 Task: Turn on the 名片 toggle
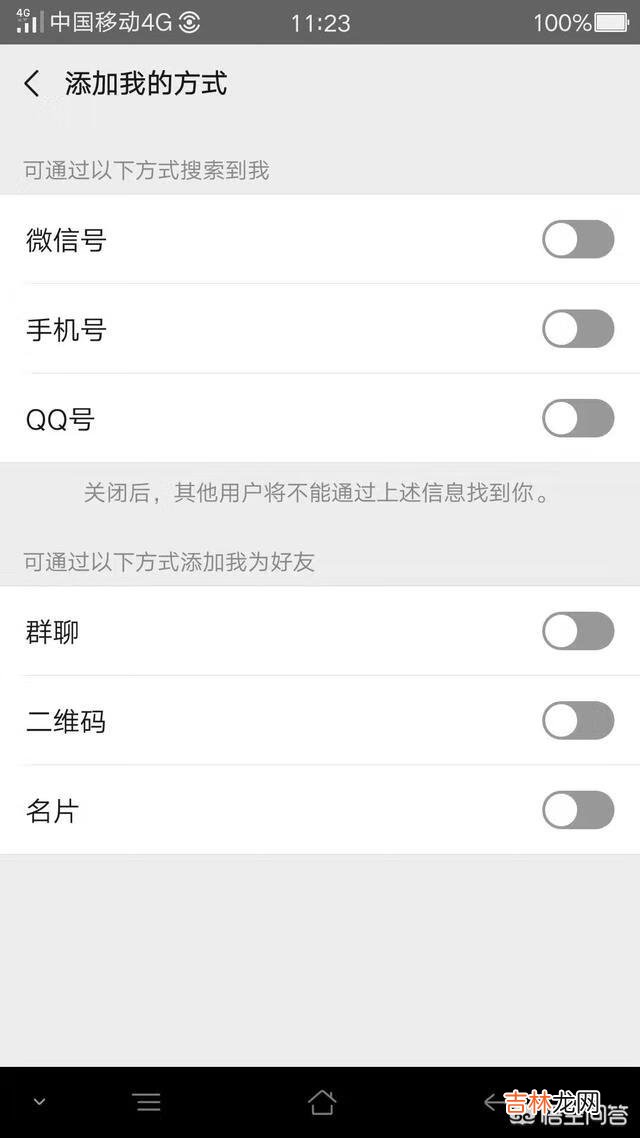pos(578,810)
